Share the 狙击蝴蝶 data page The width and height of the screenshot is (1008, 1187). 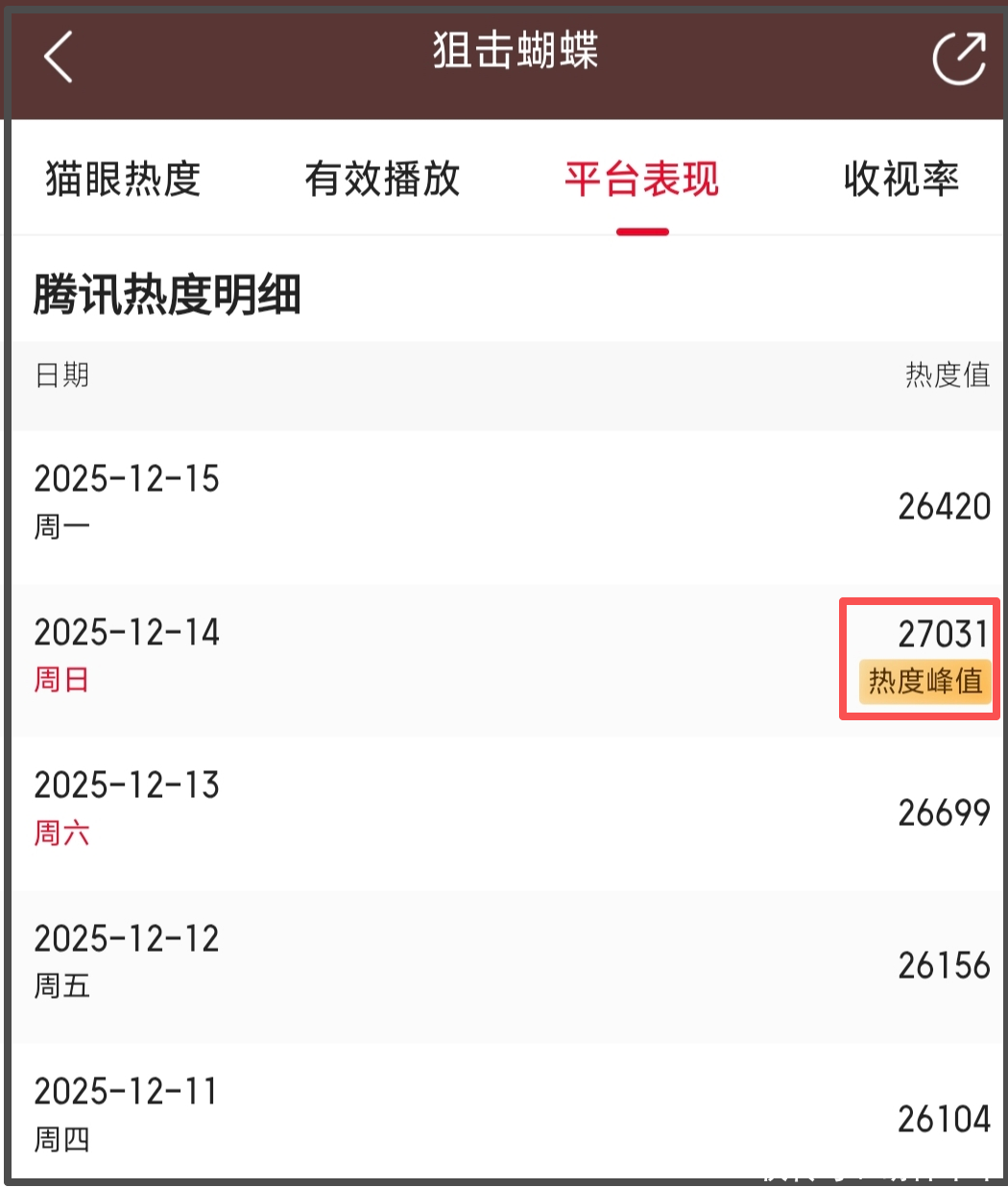(958, 58)
